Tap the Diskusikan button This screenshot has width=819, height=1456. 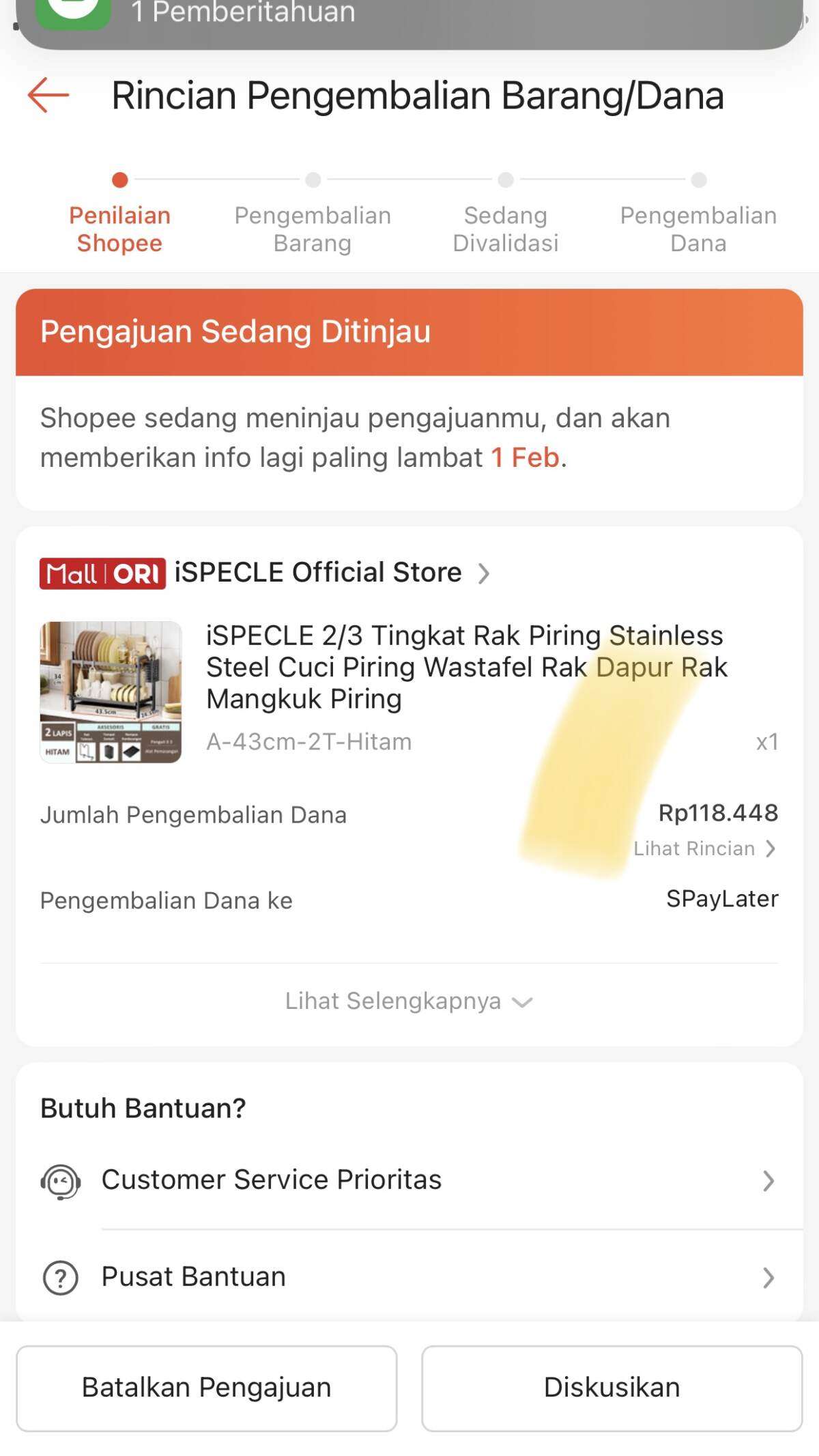coord(612,1388)
